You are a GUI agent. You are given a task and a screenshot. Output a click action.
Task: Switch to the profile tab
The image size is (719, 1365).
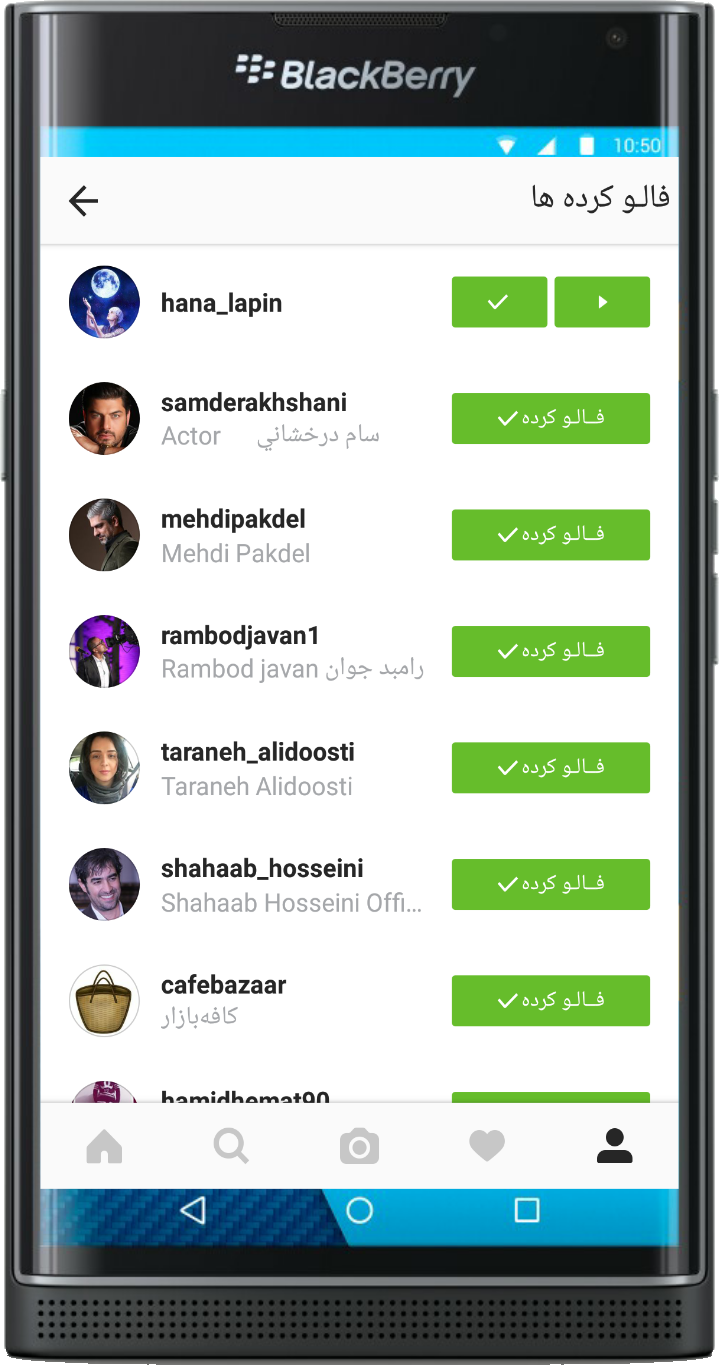pos(615,1146)
